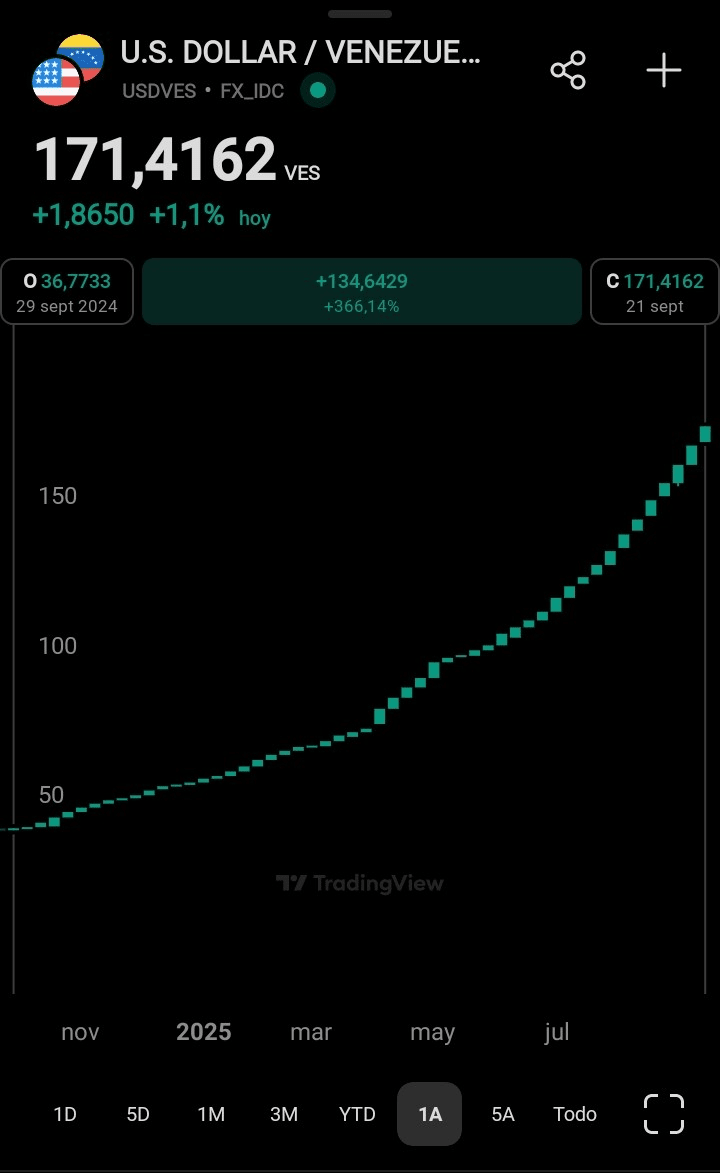Select the 1A range
The image size is (720, 1173).
click(430, 1114)
